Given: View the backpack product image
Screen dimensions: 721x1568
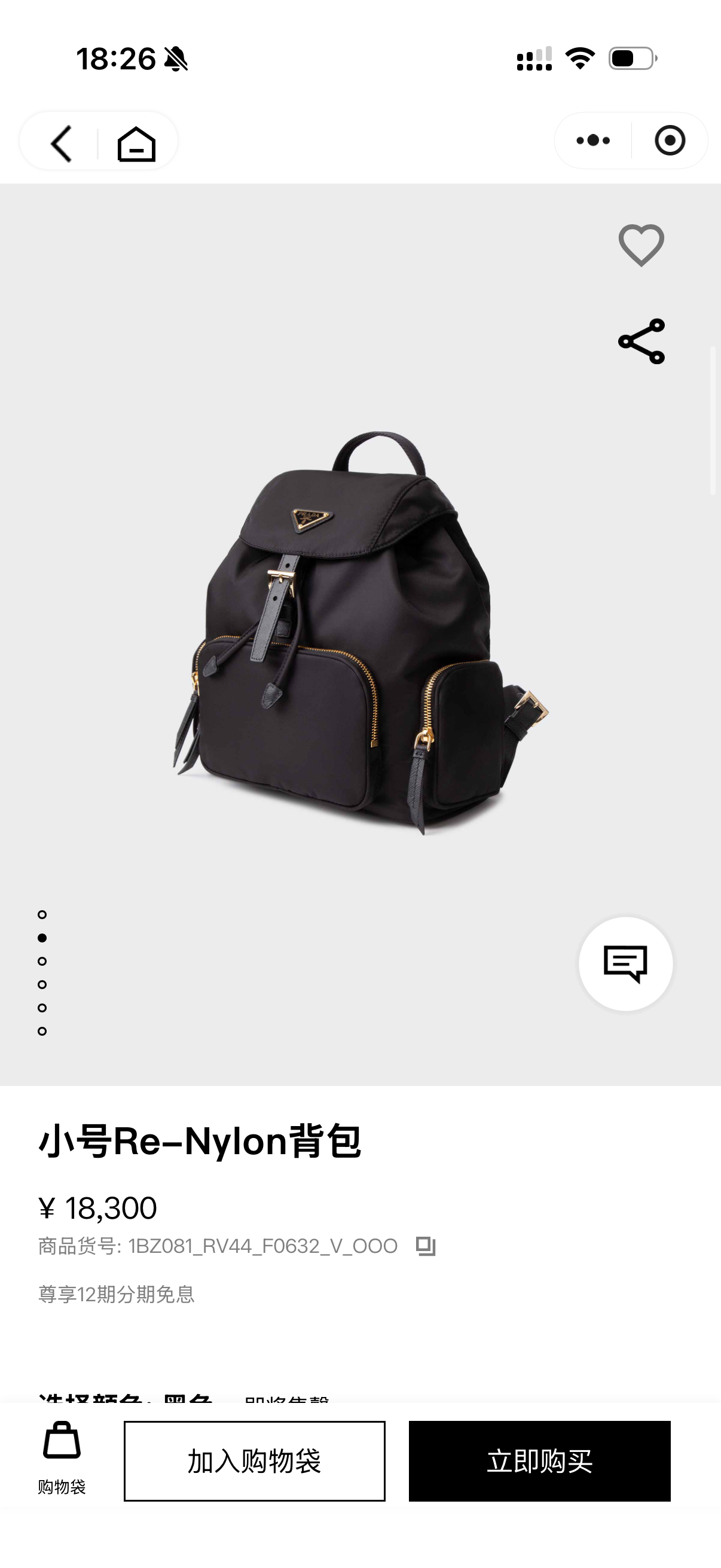Looking at the screenshot, I should click(360, 633).
